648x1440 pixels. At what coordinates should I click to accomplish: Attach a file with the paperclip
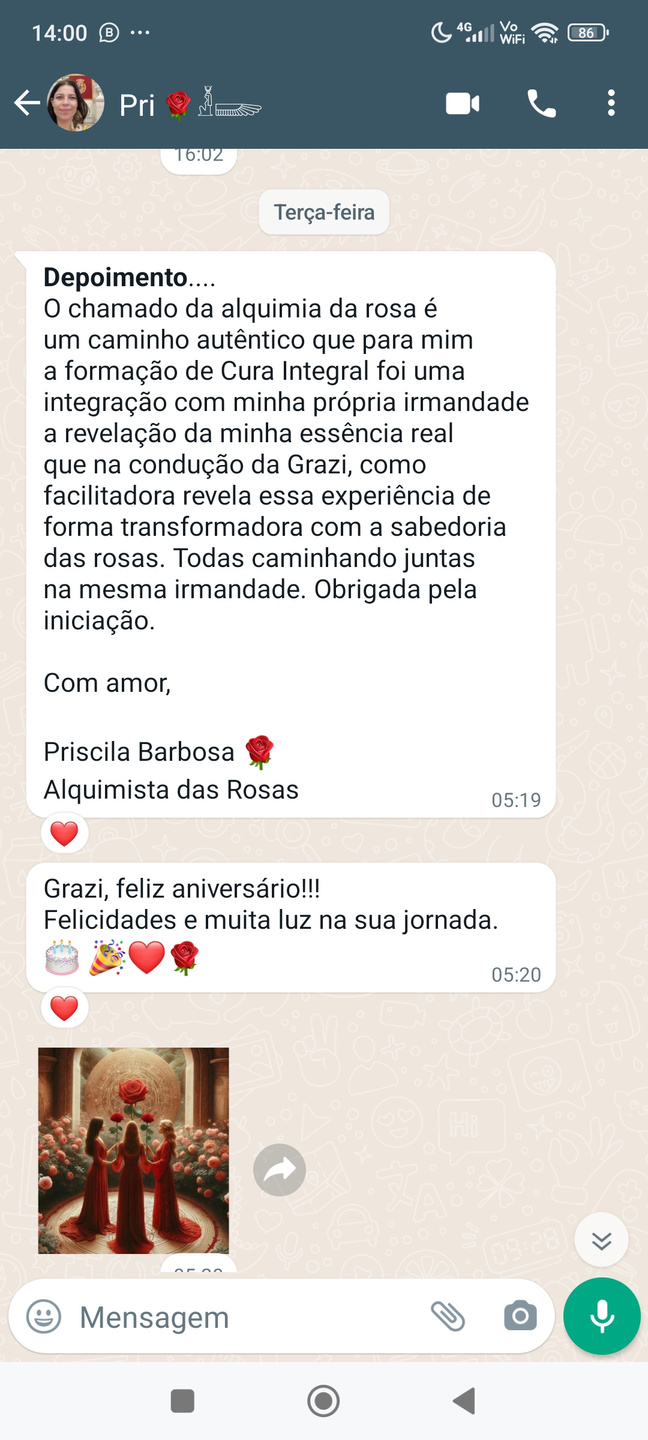[448, 1317]
